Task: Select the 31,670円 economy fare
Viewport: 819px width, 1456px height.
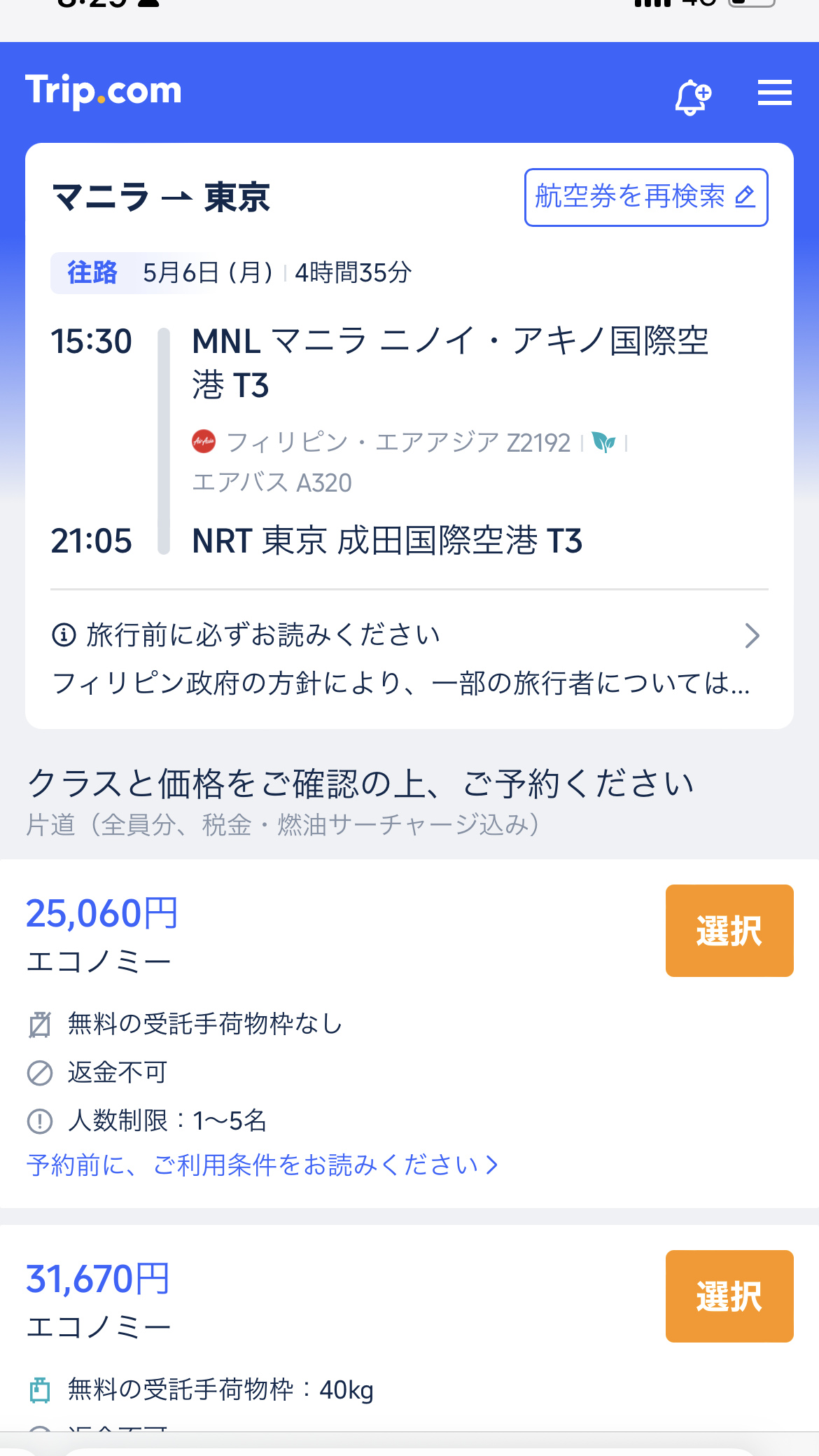Action: [x=729, y=1296]
